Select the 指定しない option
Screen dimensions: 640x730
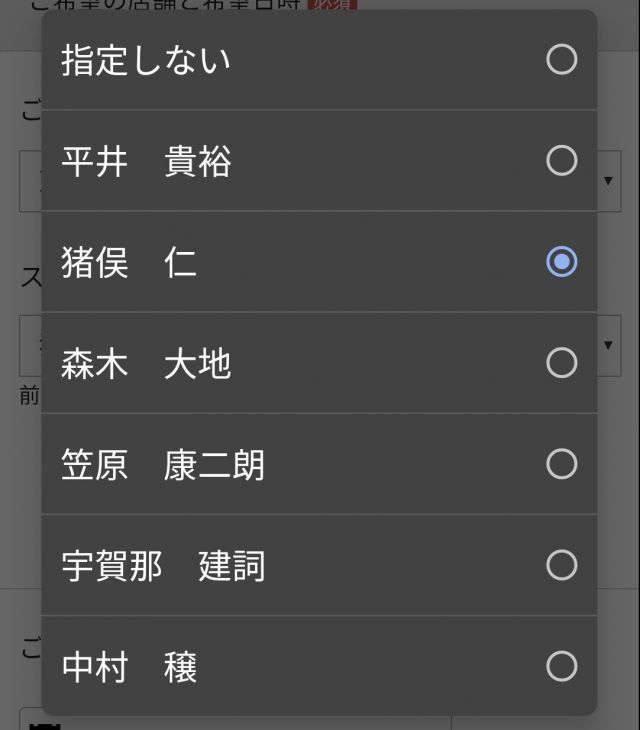pos(318,60)
